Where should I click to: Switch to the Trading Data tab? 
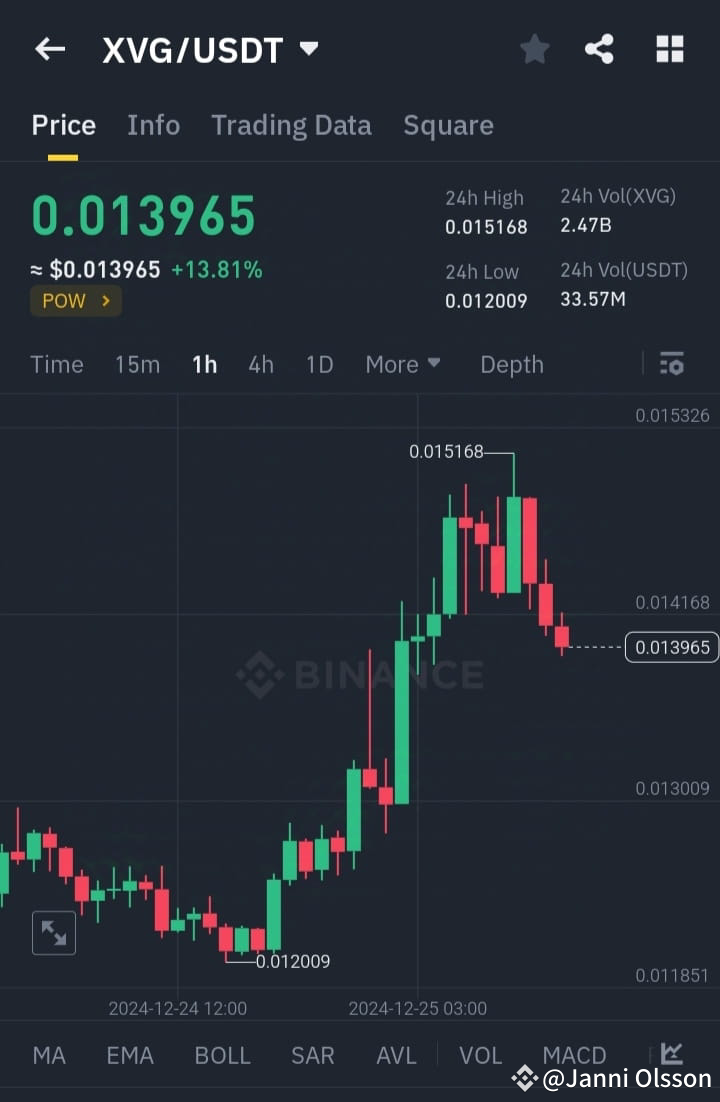tap(291, 125)
